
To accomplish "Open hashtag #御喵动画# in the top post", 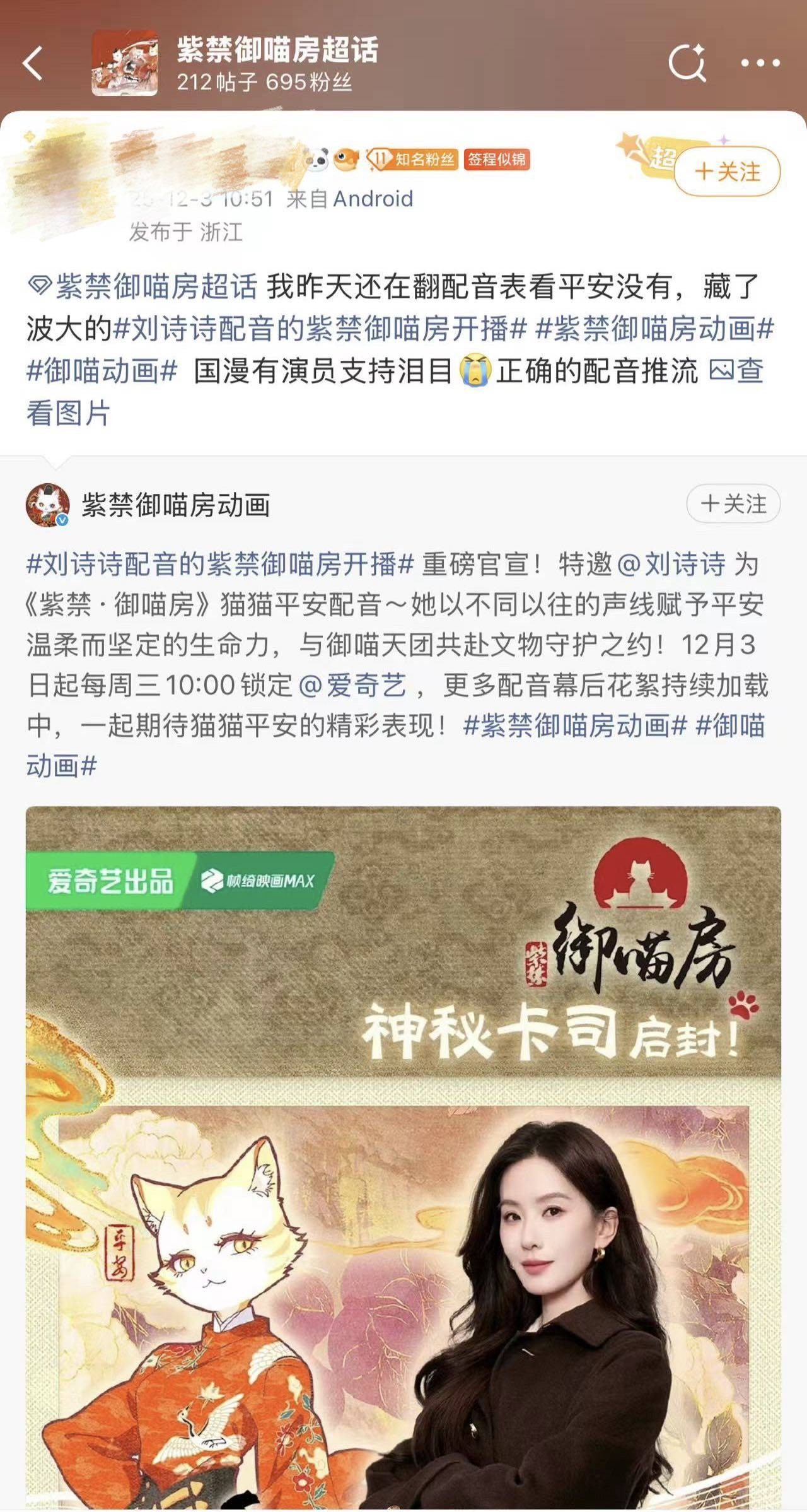I will (102, 371).
